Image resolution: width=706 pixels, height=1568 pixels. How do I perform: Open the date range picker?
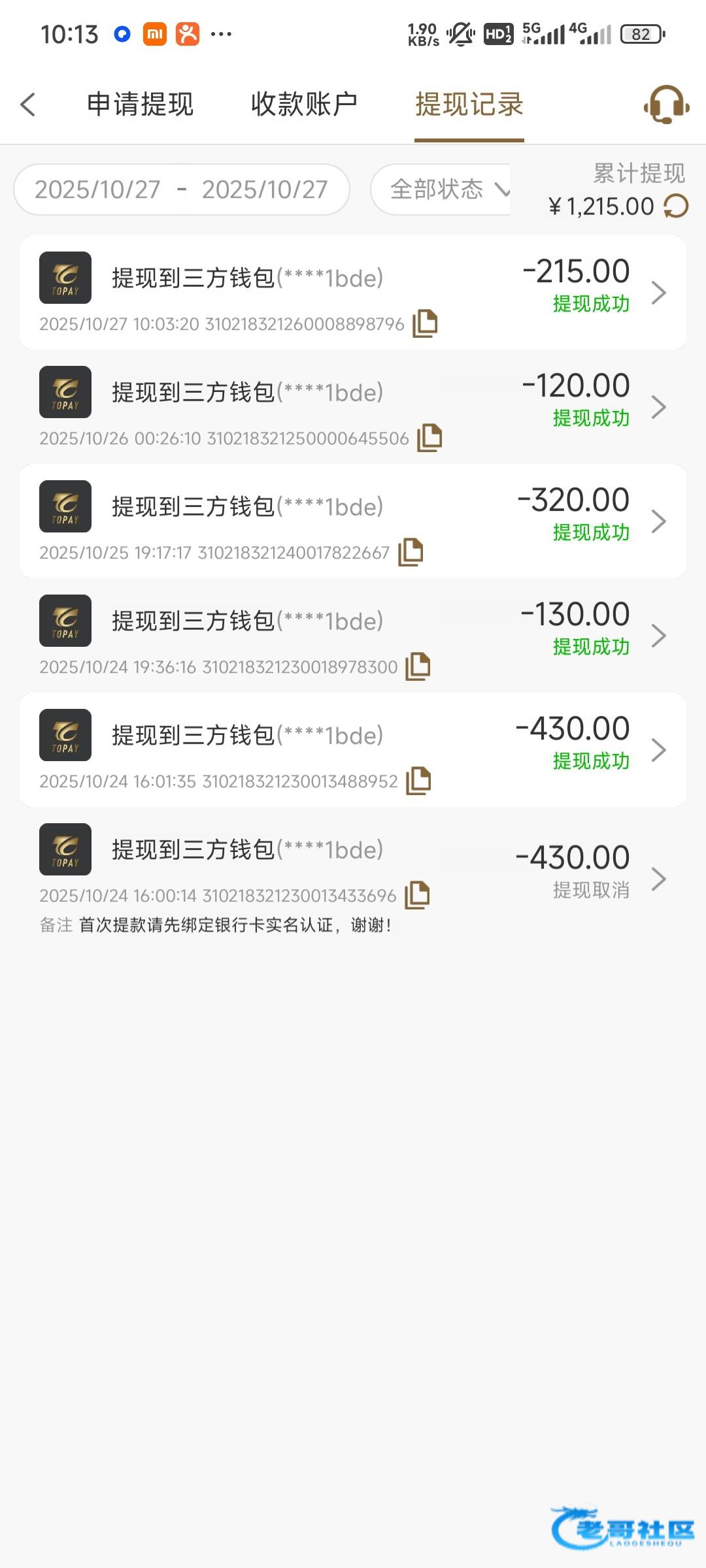pos(181,189)
